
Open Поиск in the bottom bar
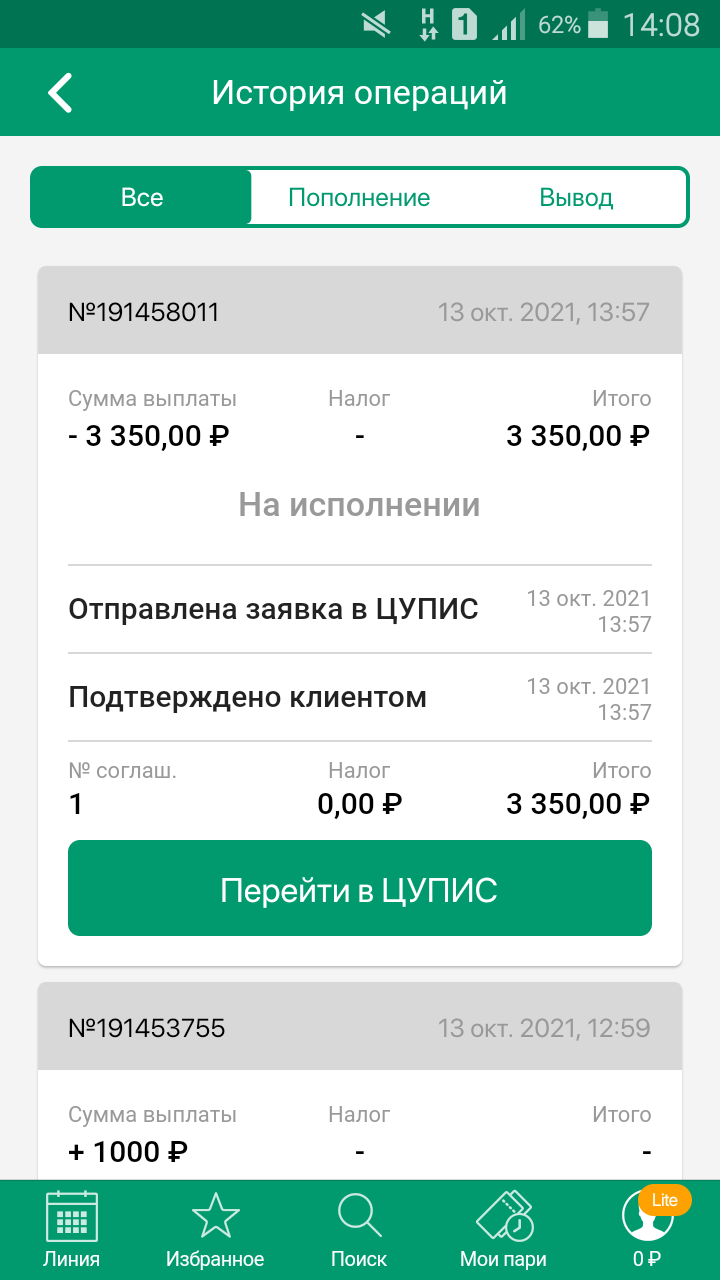coord(359,1229)
